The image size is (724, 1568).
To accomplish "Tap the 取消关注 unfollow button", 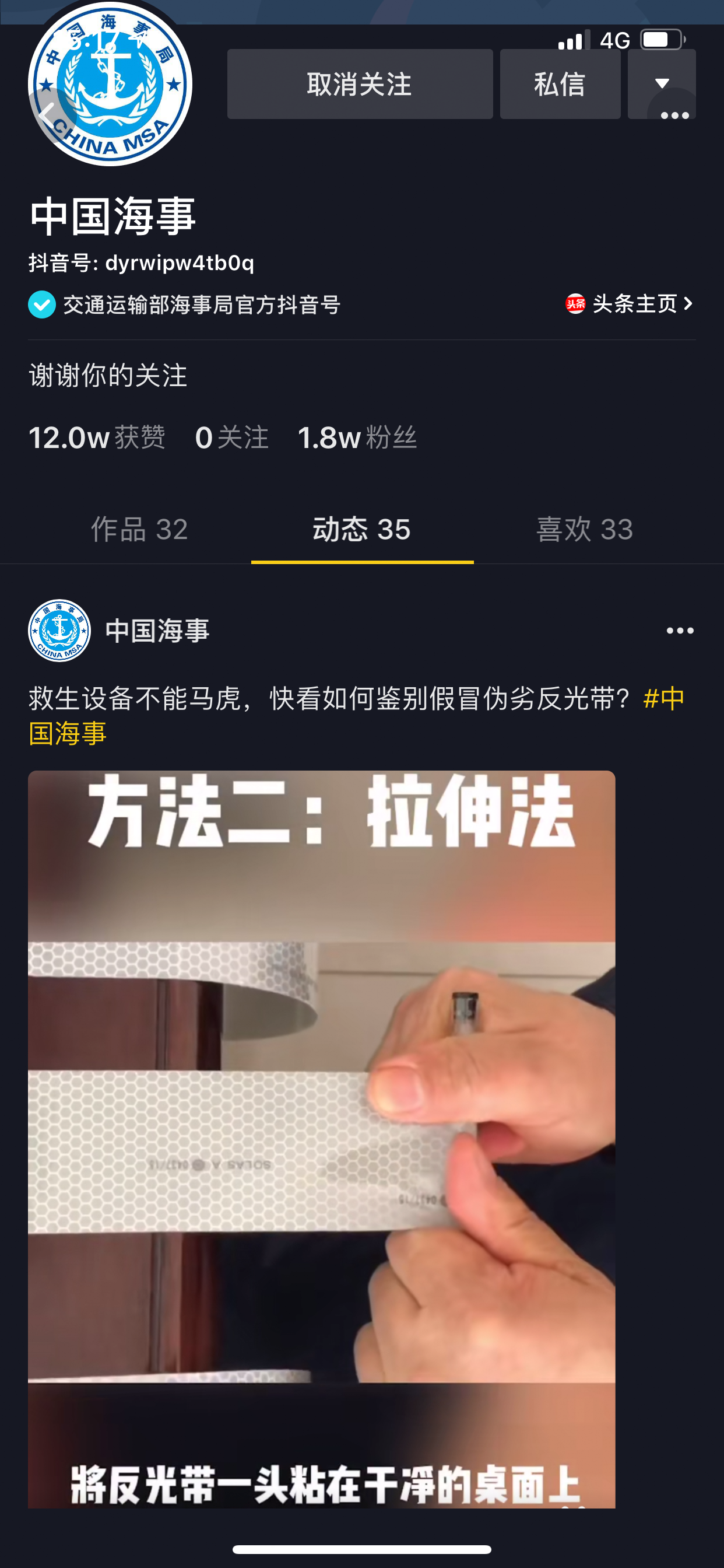I will tap(360, 84).
